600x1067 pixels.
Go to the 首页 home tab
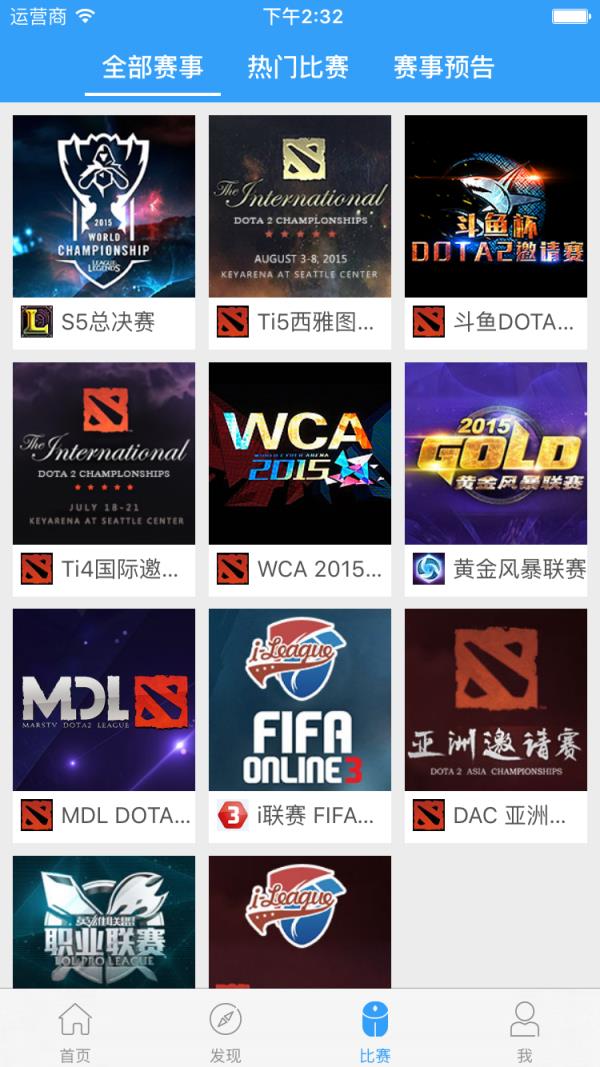pos(75,1030)
